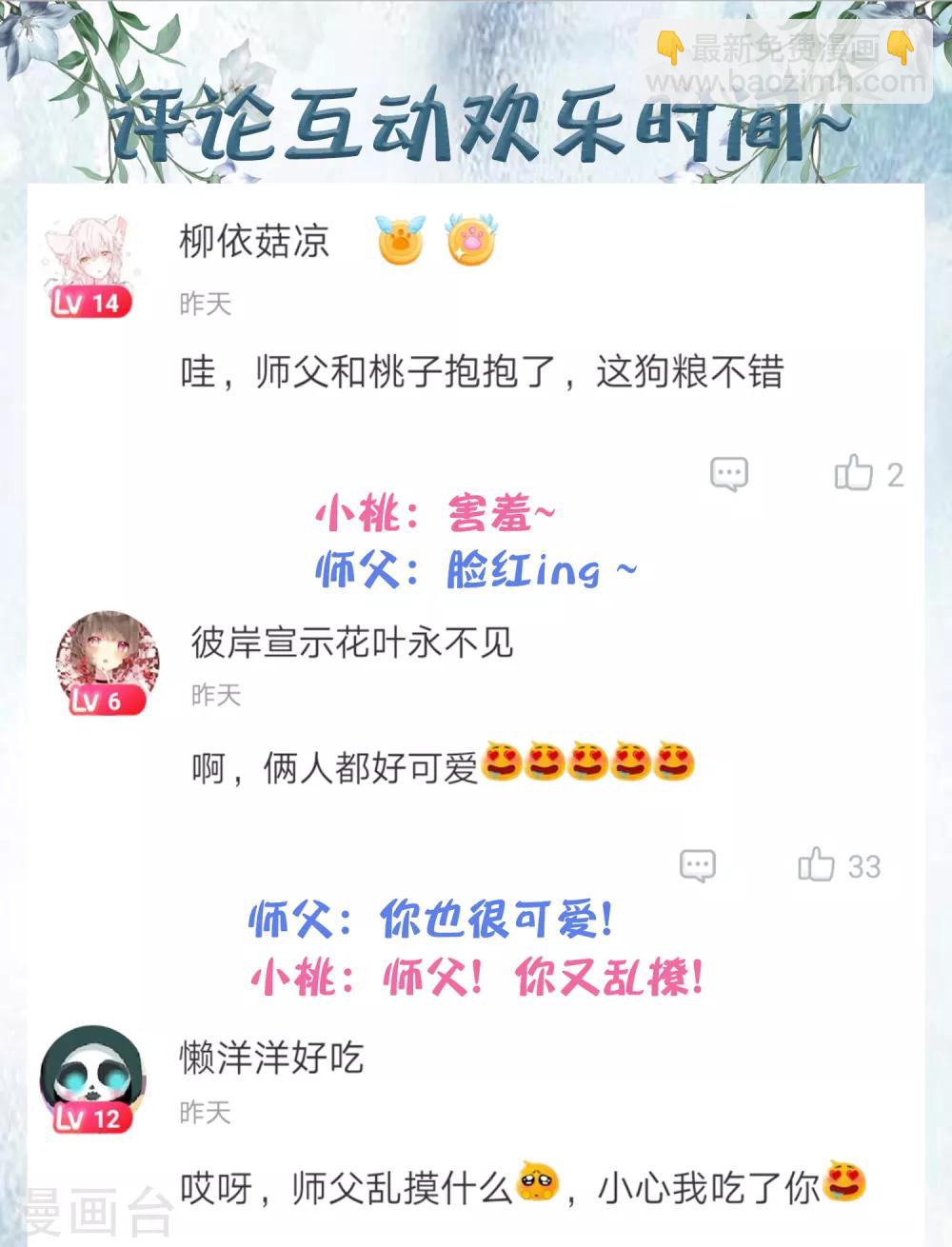The height and width of the screenshot is (1247, 952).
Task: Expand 柳依菇凉's comment thread
Action: pos(252,242)
